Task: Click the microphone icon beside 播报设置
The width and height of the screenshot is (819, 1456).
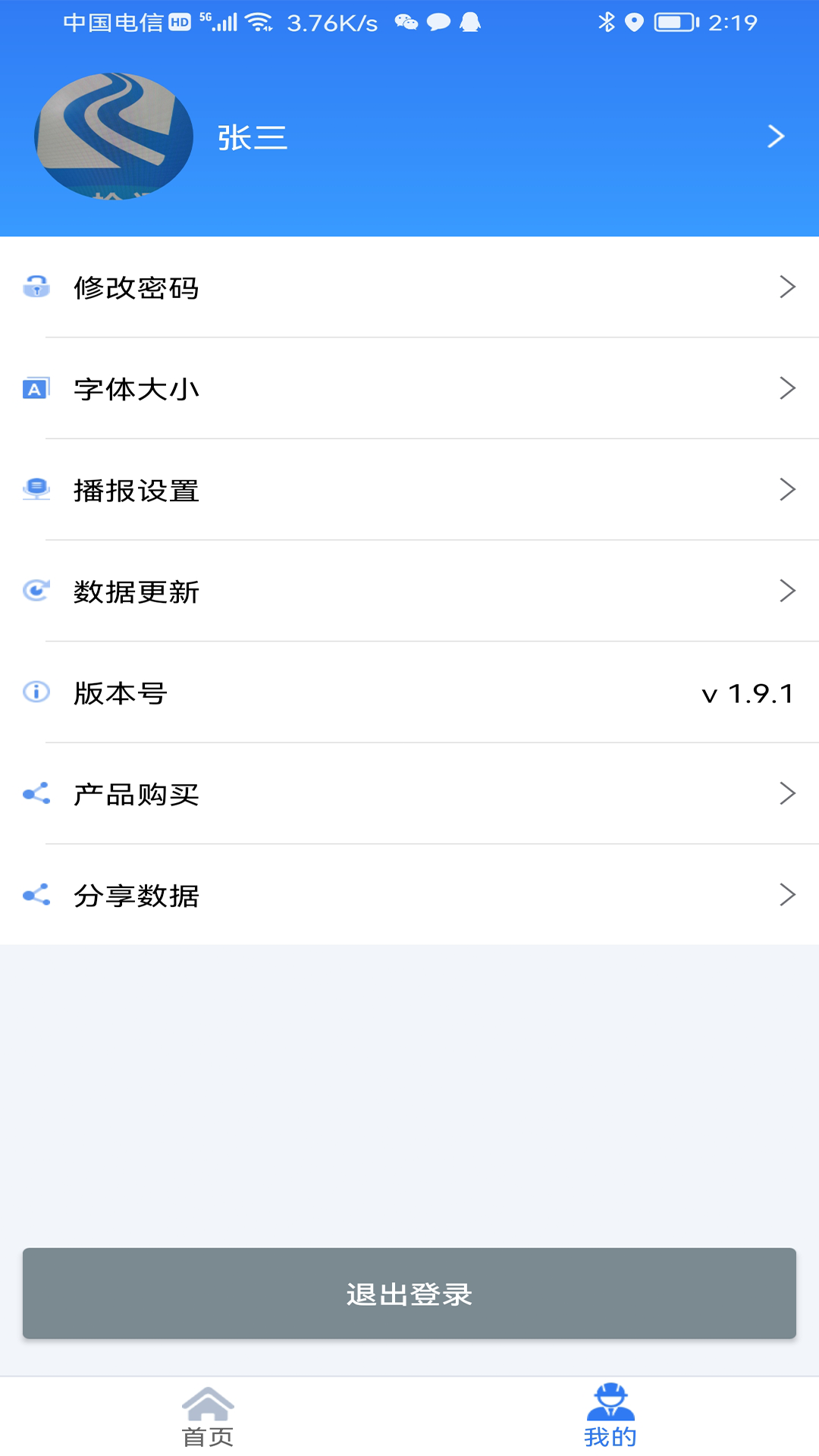Action: coord(36,491)
